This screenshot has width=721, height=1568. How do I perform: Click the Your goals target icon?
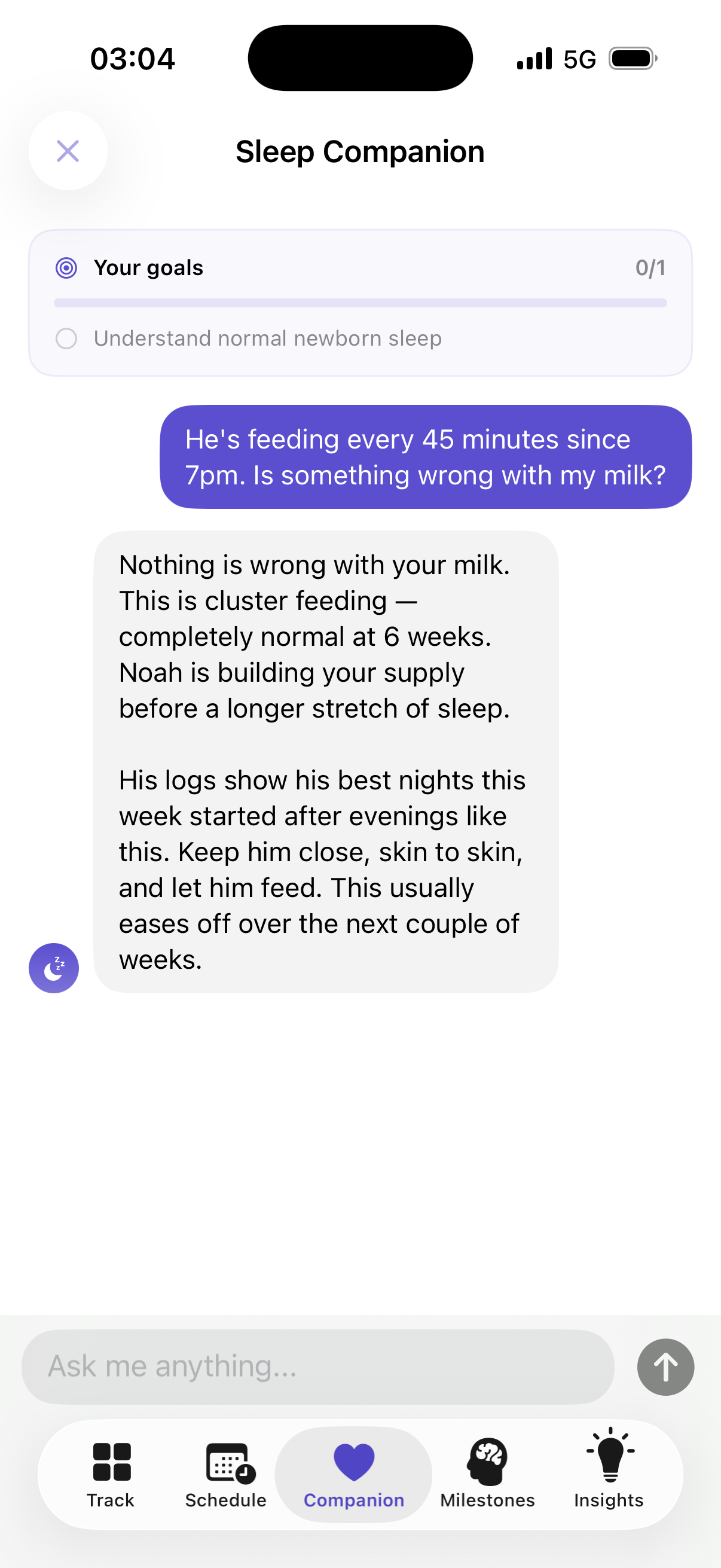(67, 267)
